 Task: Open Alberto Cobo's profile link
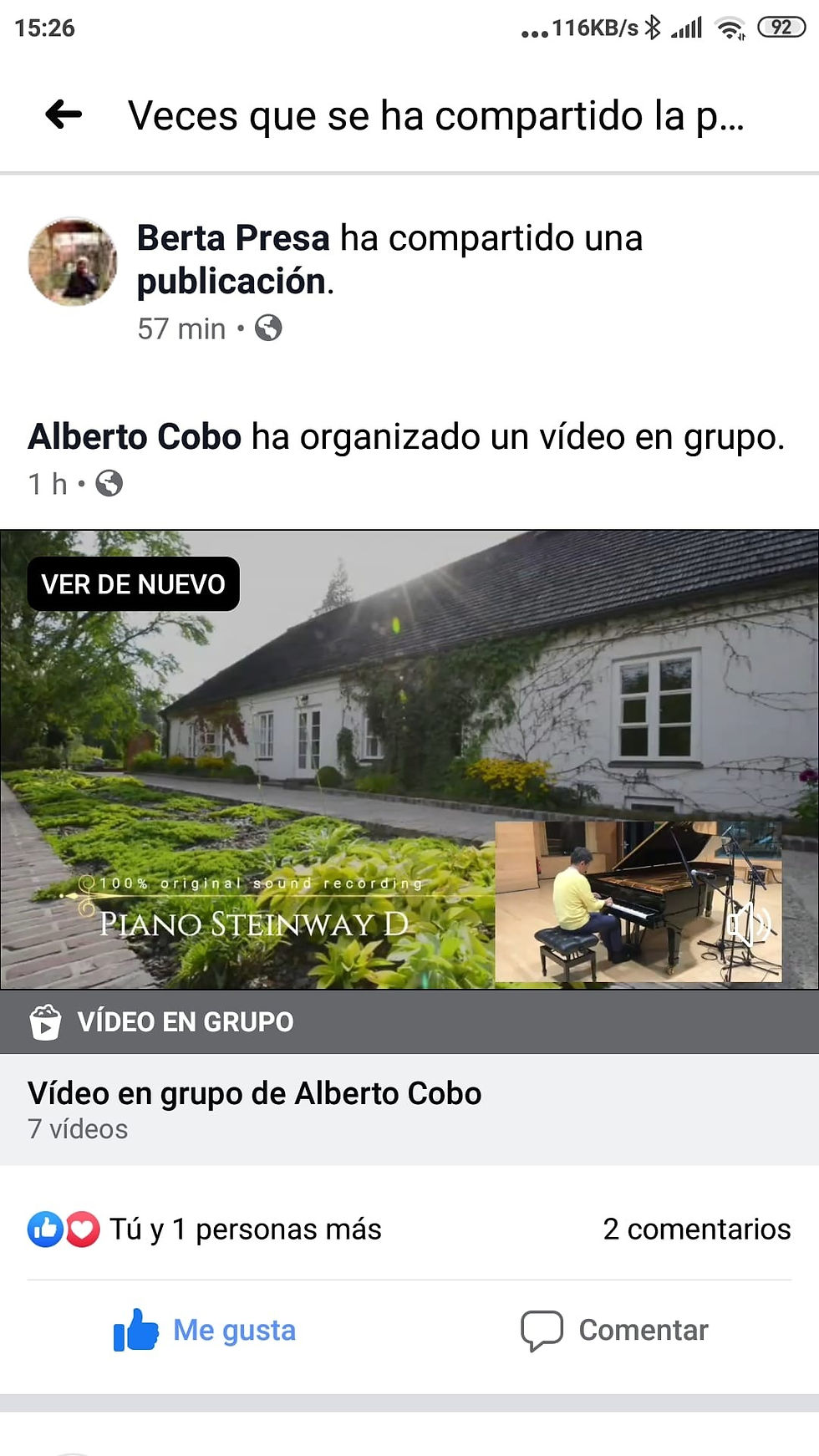click(x=135, y=436)
